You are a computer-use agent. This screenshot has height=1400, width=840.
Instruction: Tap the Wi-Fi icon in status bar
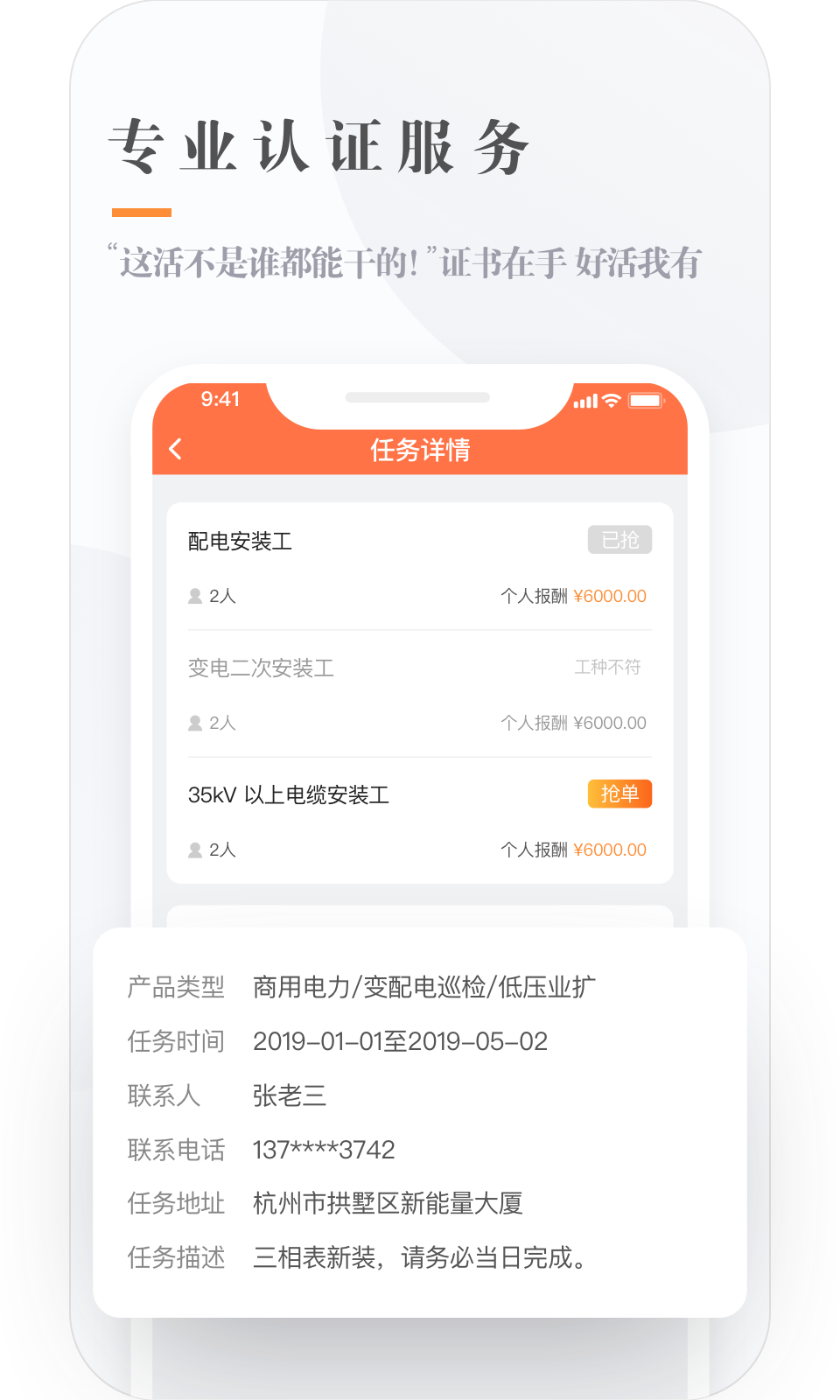pyautogui.click(x=611, y=400)
